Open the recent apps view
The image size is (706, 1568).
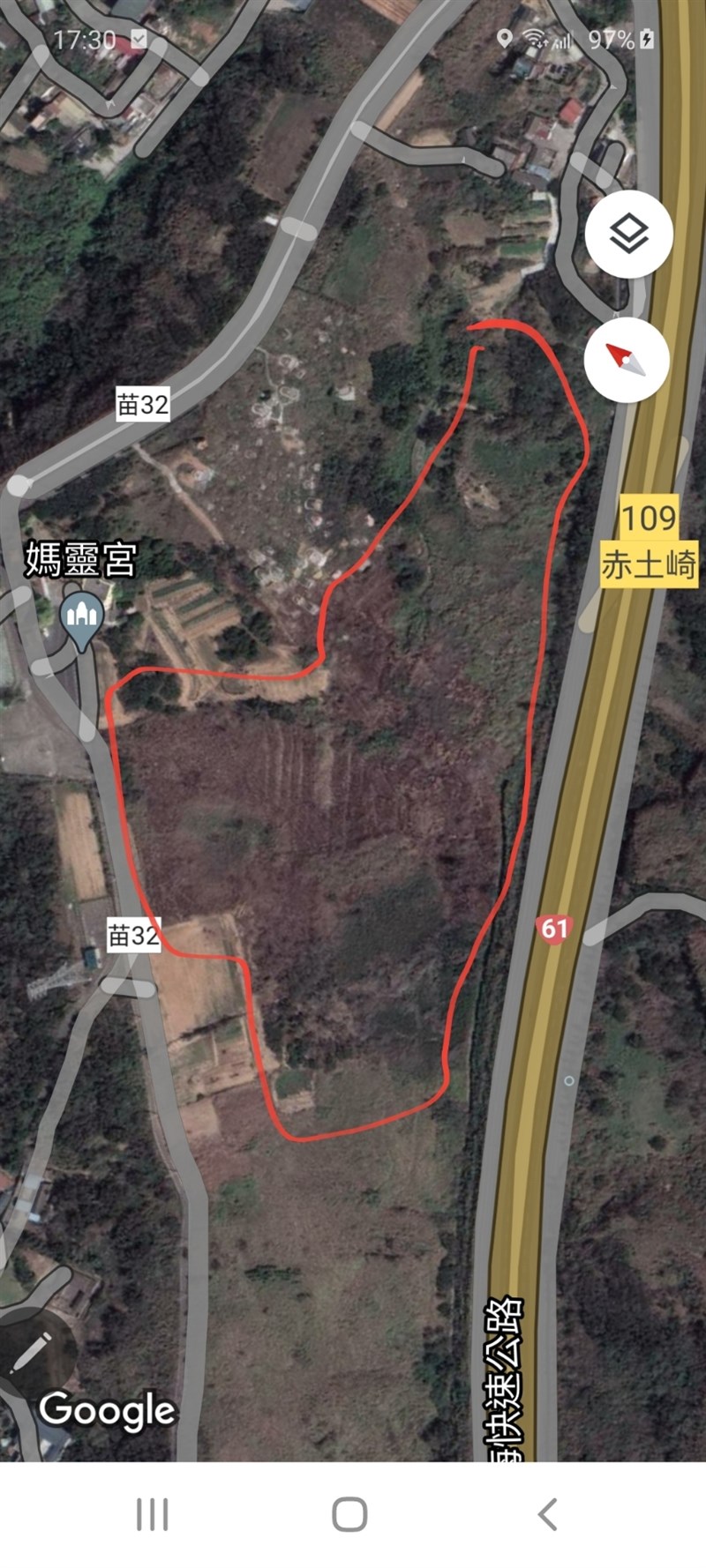pos(152,1514)
